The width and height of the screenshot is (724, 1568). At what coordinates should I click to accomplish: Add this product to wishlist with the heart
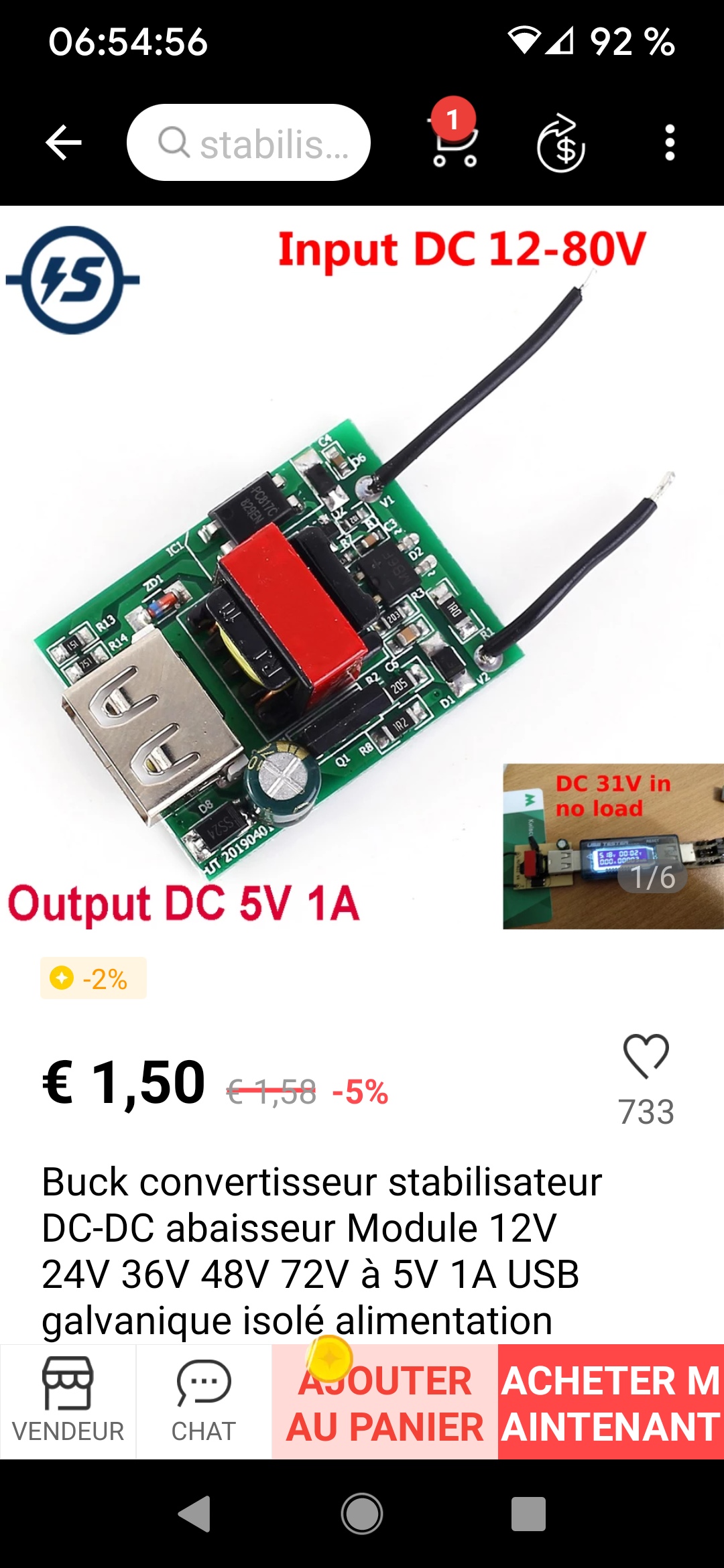point(646,1056)
